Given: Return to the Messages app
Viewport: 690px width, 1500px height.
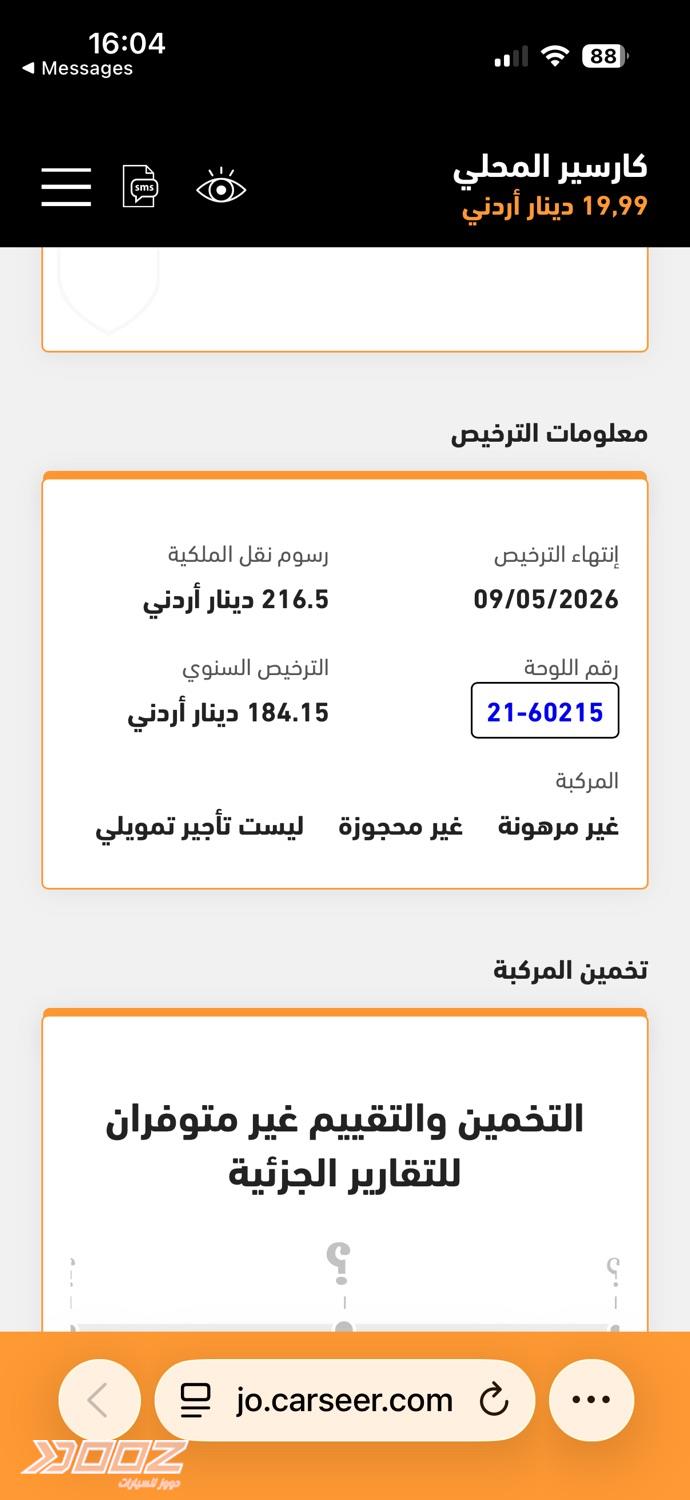Looking at the screenshot, I should 78,68.
